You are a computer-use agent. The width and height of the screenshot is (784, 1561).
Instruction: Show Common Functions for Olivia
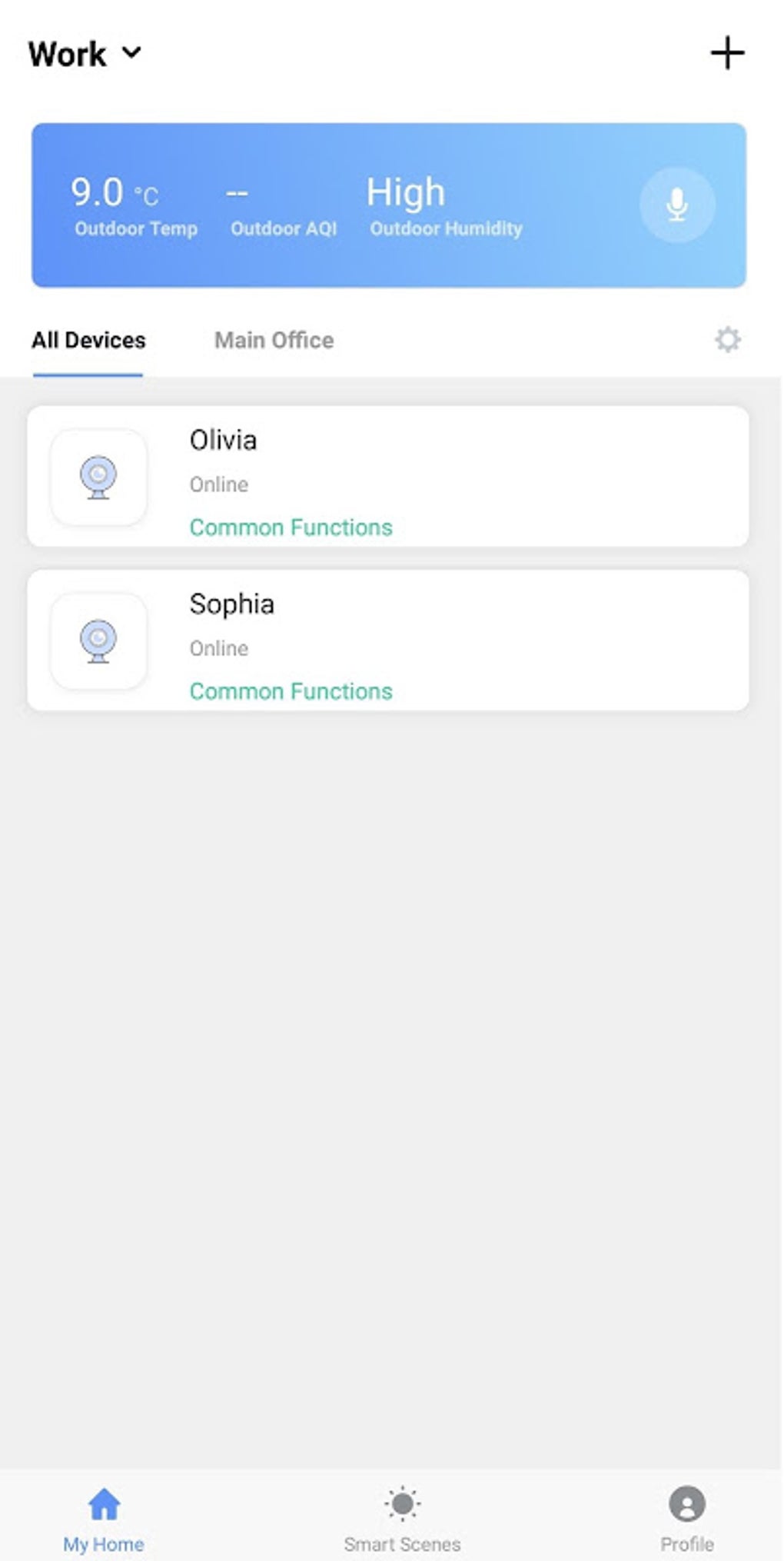click(x=291, y=528)
